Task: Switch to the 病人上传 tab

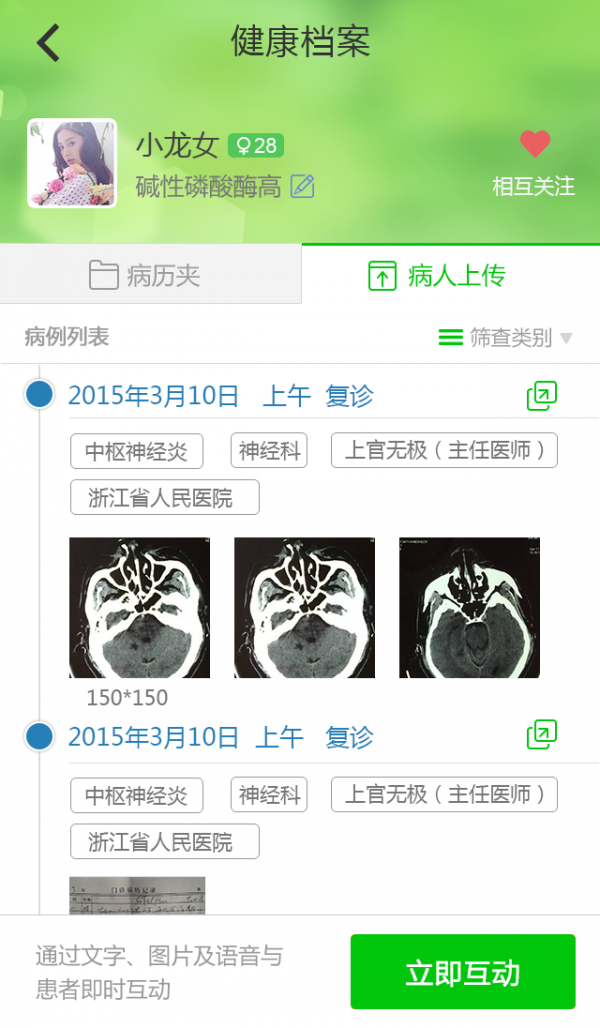Action: pyautogui.click(x=450, y=275)
